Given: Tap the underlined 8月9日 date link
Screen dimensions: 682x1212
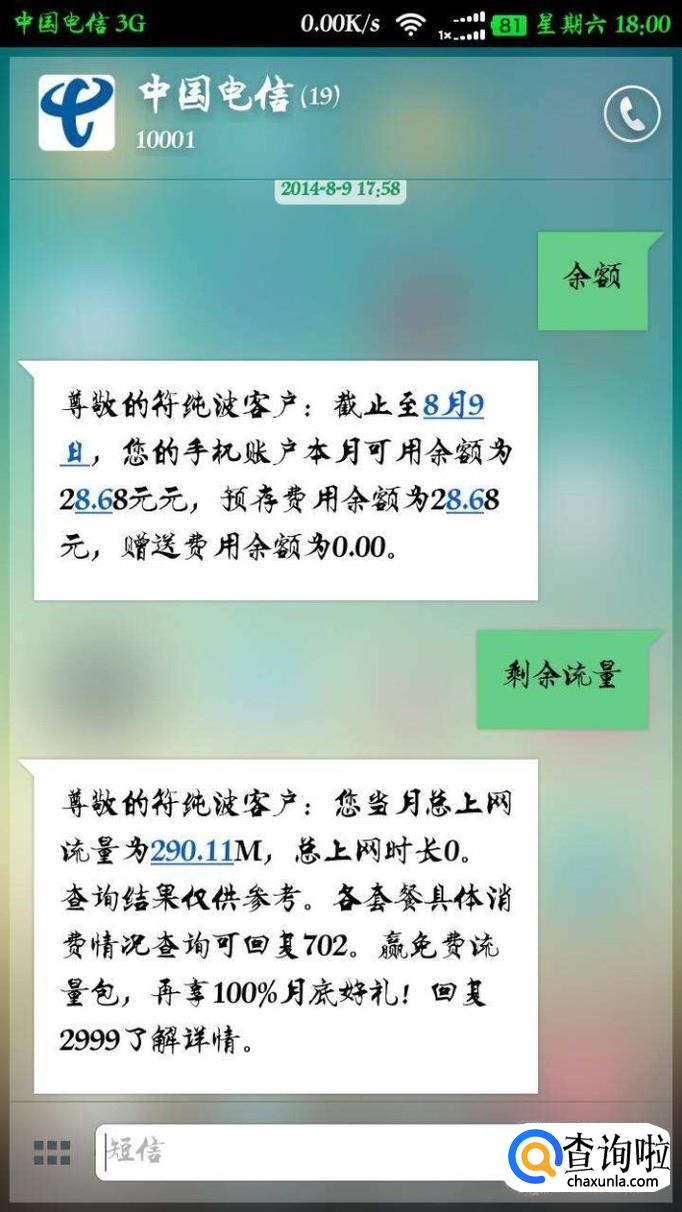Looking at the screenshot, I should pyautogui.click(x=453, y=406).
